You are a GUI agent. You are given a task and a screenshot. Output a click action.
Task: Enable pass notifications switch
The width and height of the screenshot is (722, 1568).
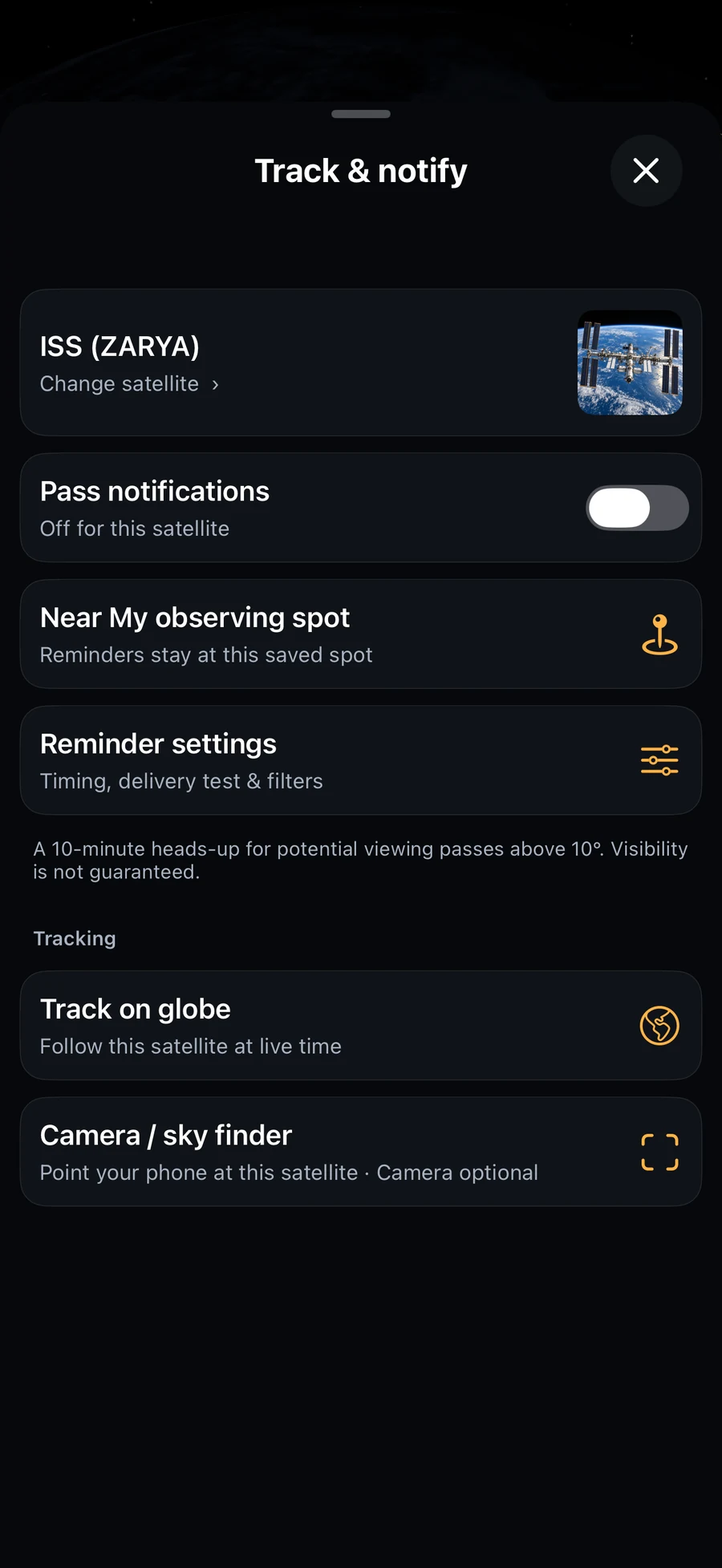[x=637, y=508]
